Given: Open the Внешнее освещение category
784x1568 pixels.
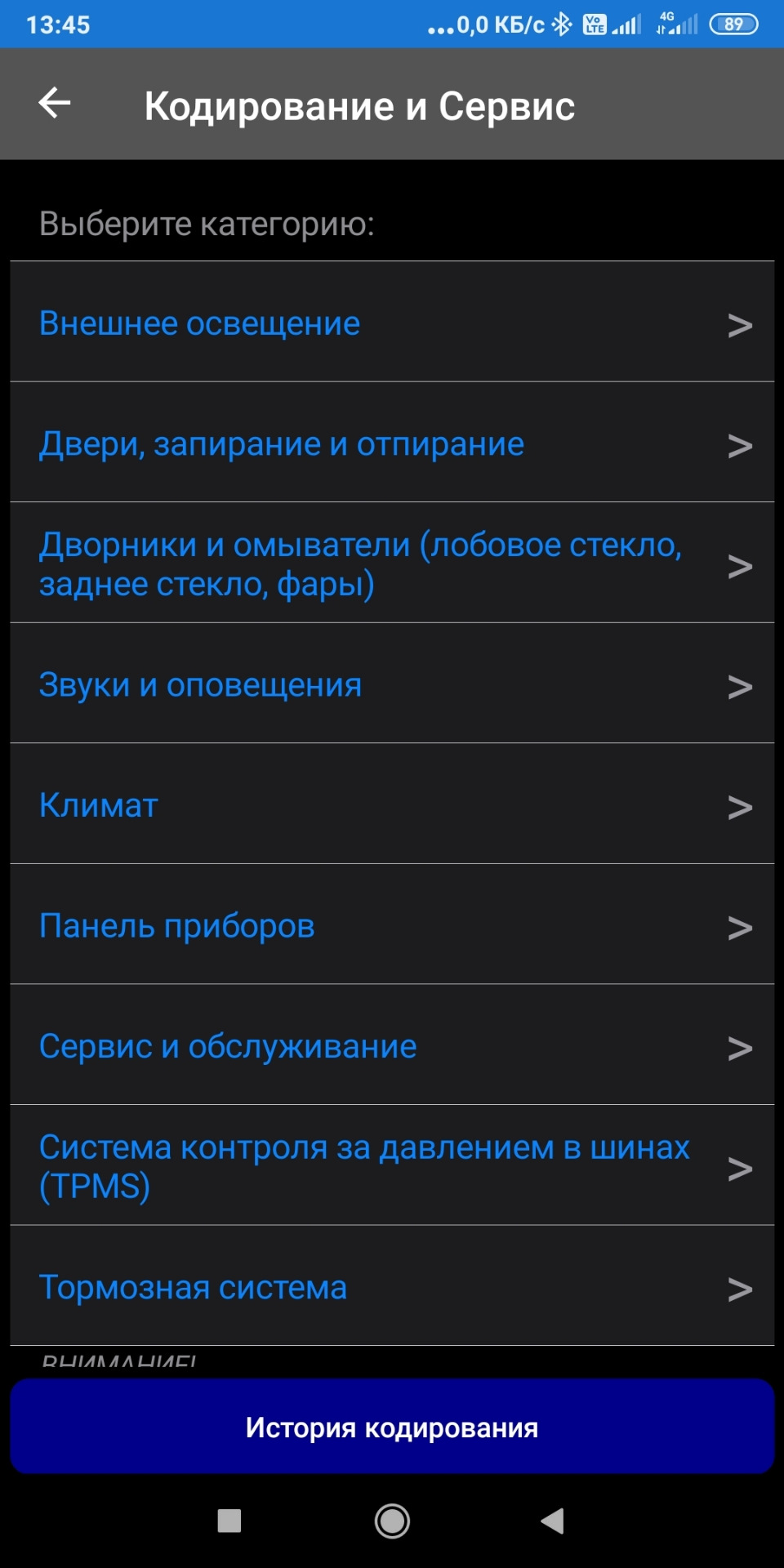Looking at the screenshot, I should tap(392, 323).
